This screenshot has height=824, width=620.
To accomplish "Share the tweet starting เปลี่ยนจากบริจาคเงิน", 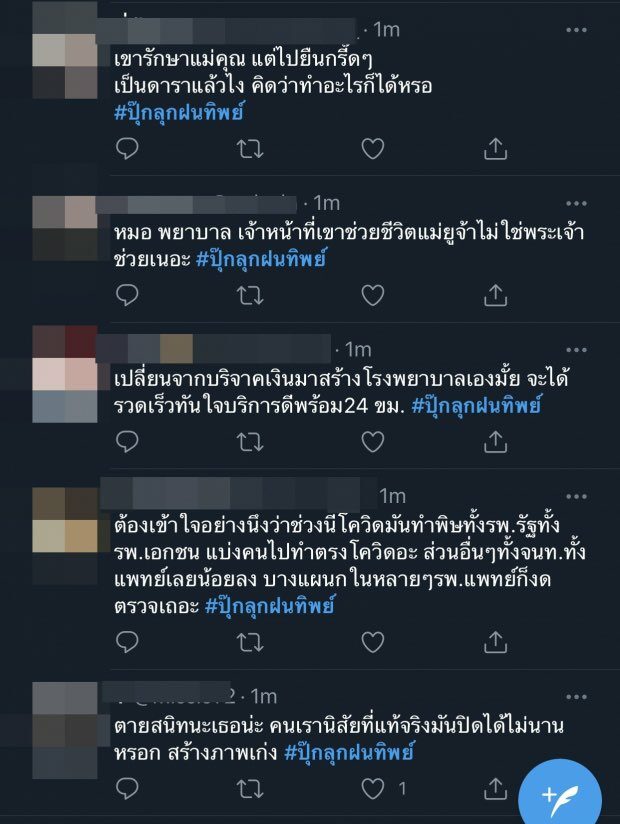I will (x=495, y=440).
